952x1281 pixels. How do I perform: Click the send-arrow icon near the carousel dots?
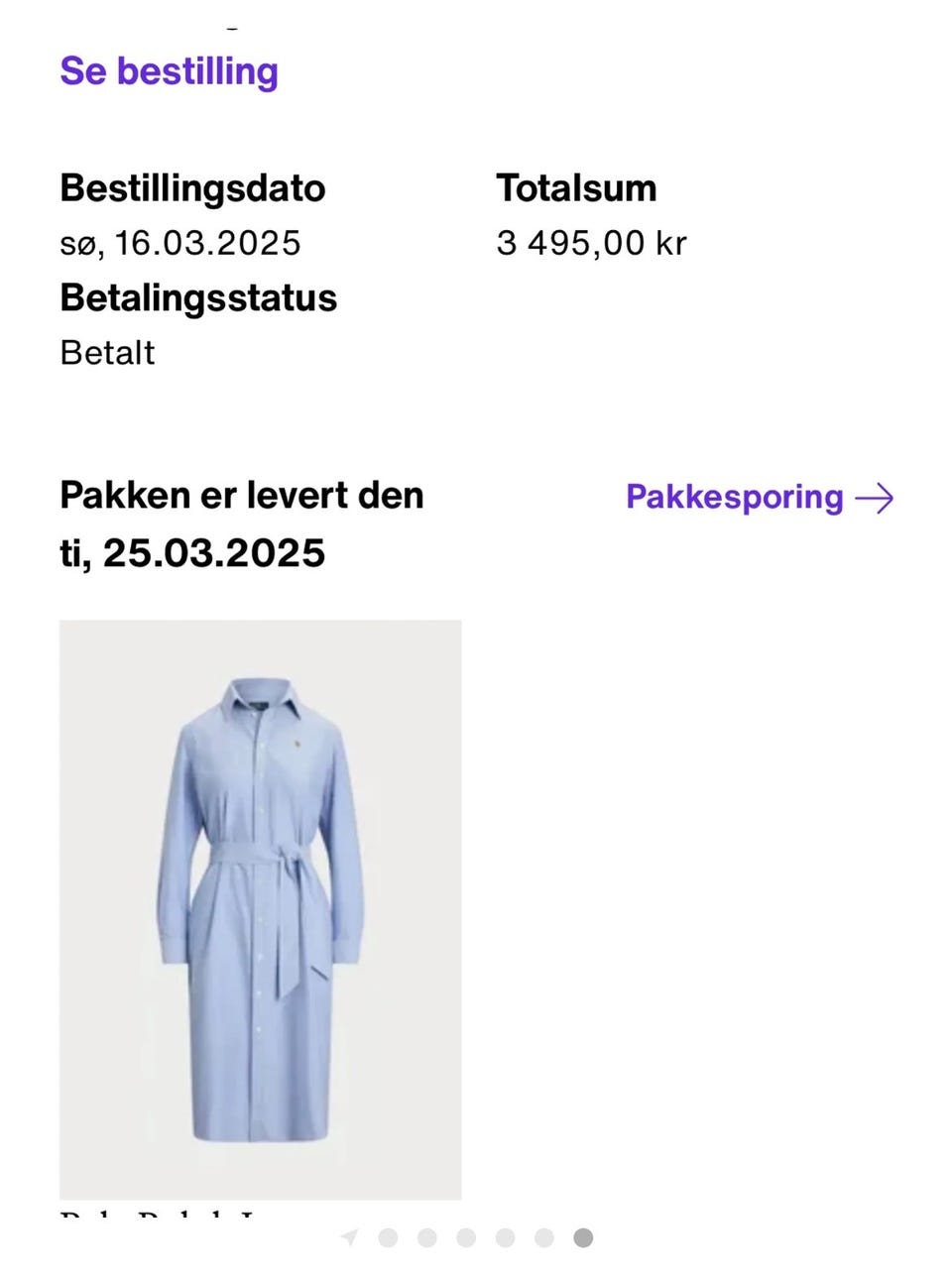tap(349, 1237)
